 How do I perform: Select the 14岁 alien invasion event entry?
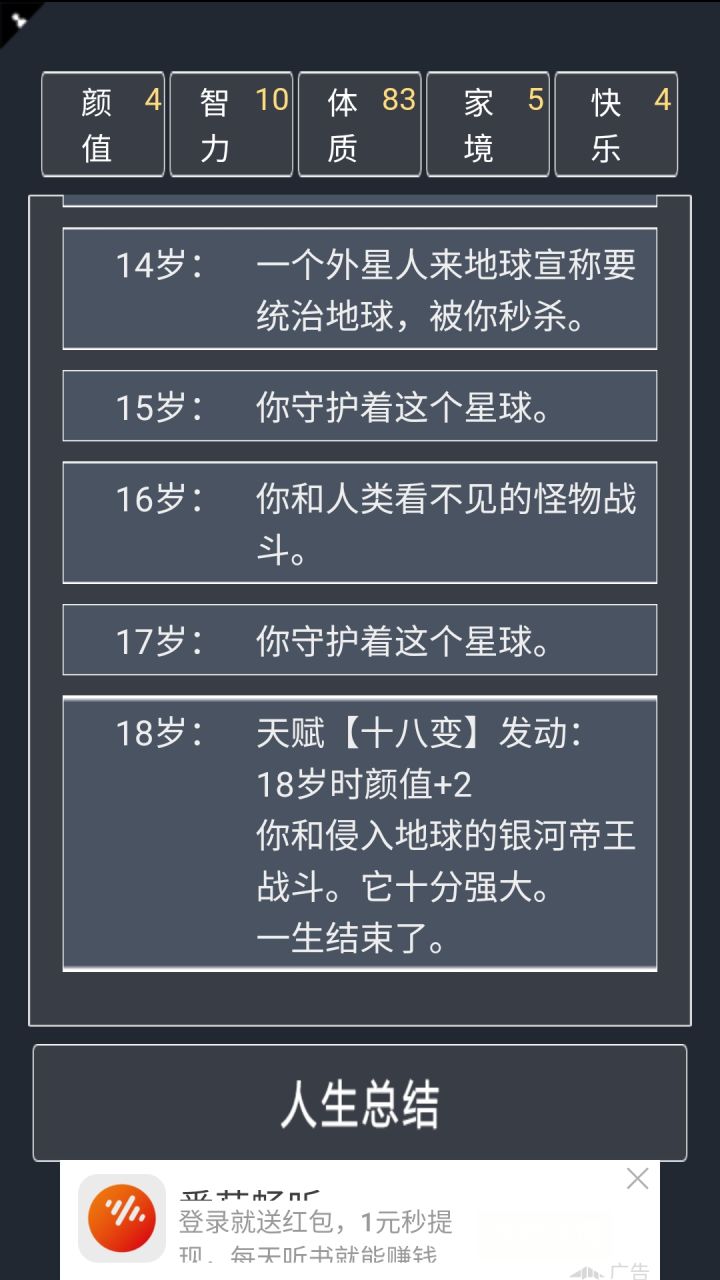(x=360, y=288)
